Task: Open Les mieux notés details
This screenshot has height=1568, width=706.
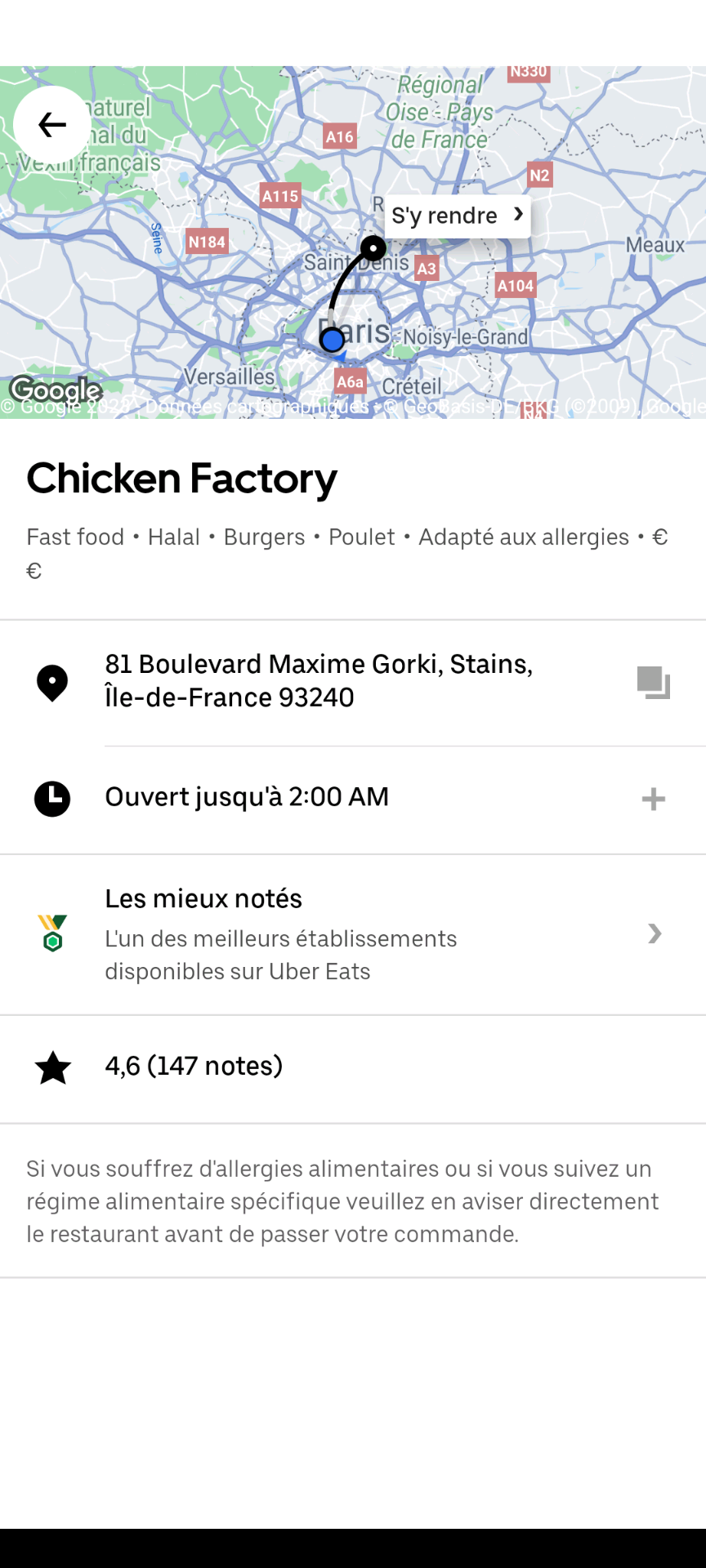Action: tap(654, 933)
